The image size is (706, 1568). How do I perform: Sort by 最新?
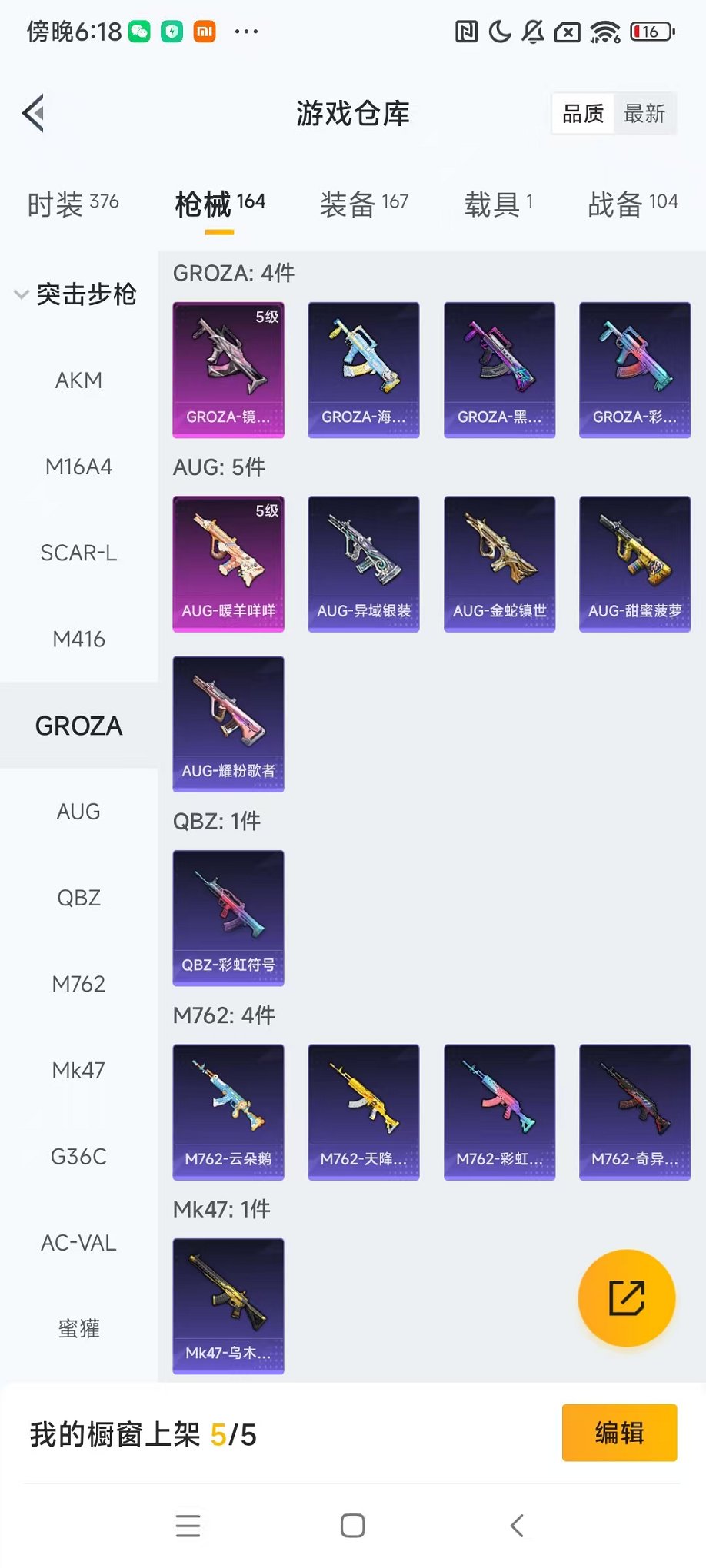coord(644,114)
